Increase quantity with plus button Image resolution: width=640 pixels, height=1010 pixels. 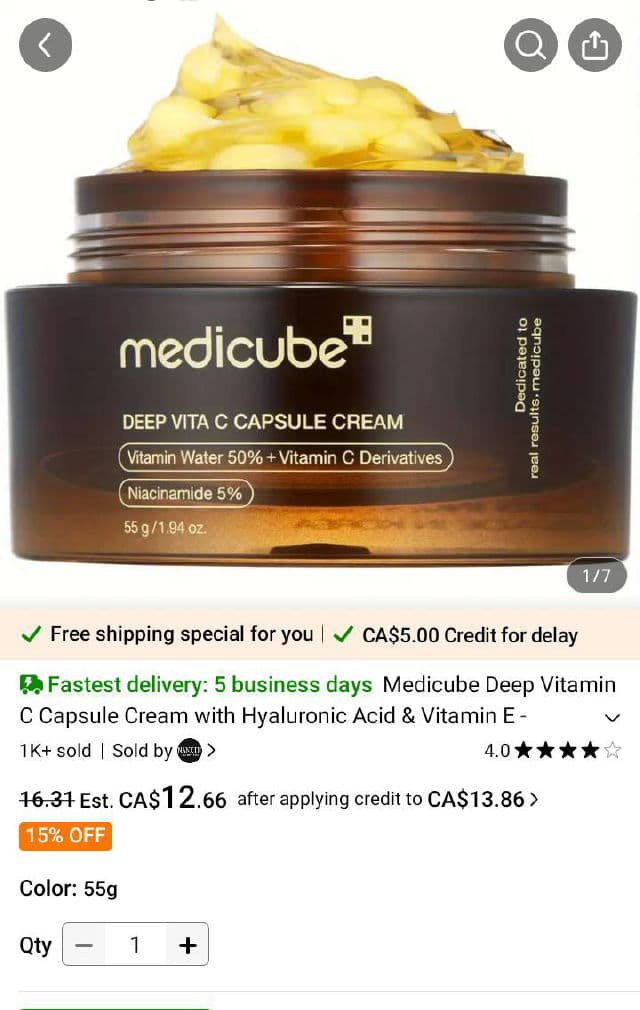pyautogui.click(x=187, y=944)
